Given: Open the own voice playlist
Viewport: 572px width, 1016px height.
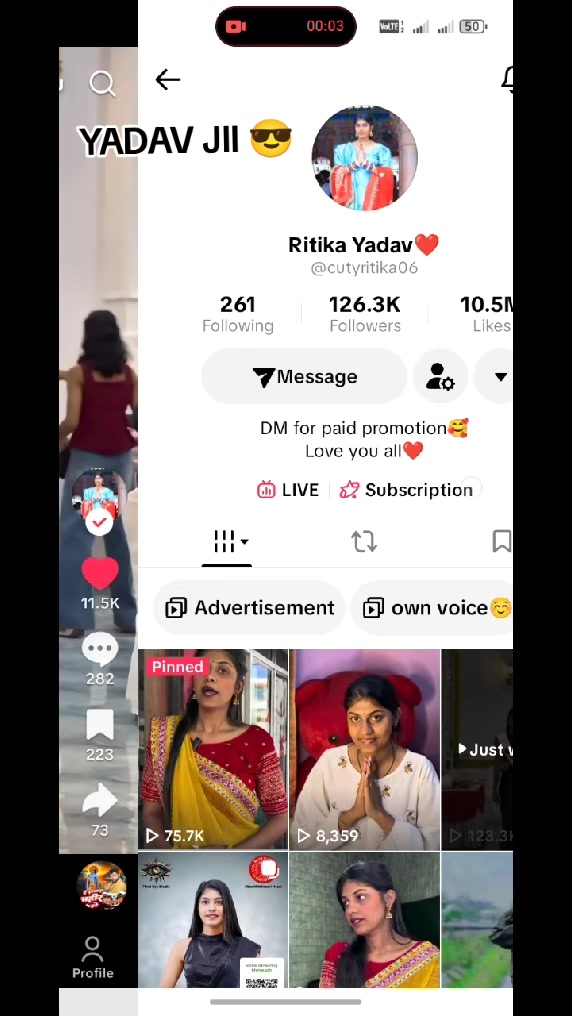Looking at the screenshot, I should point(433,608).
